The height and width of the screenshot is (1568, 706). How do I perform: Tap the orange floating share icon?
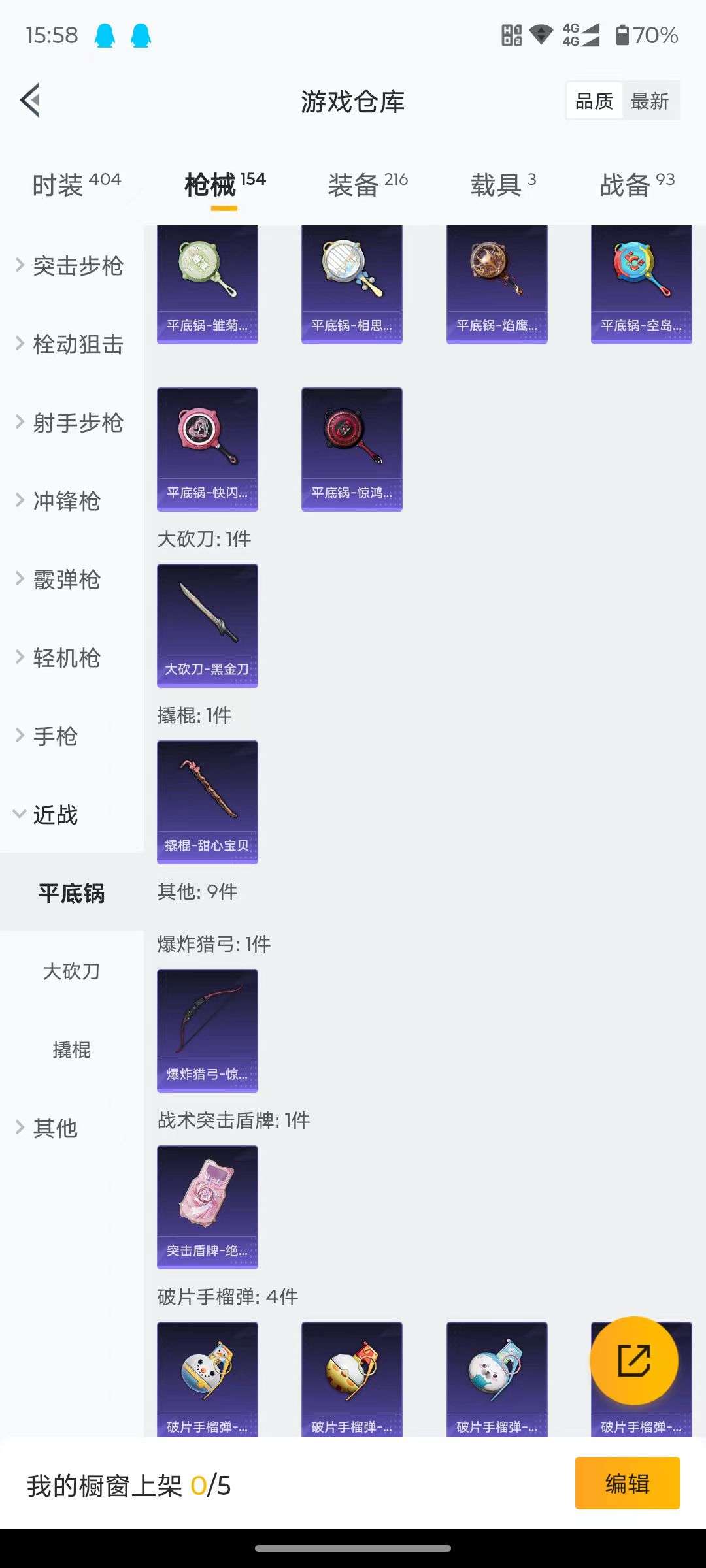point(634,1360)
